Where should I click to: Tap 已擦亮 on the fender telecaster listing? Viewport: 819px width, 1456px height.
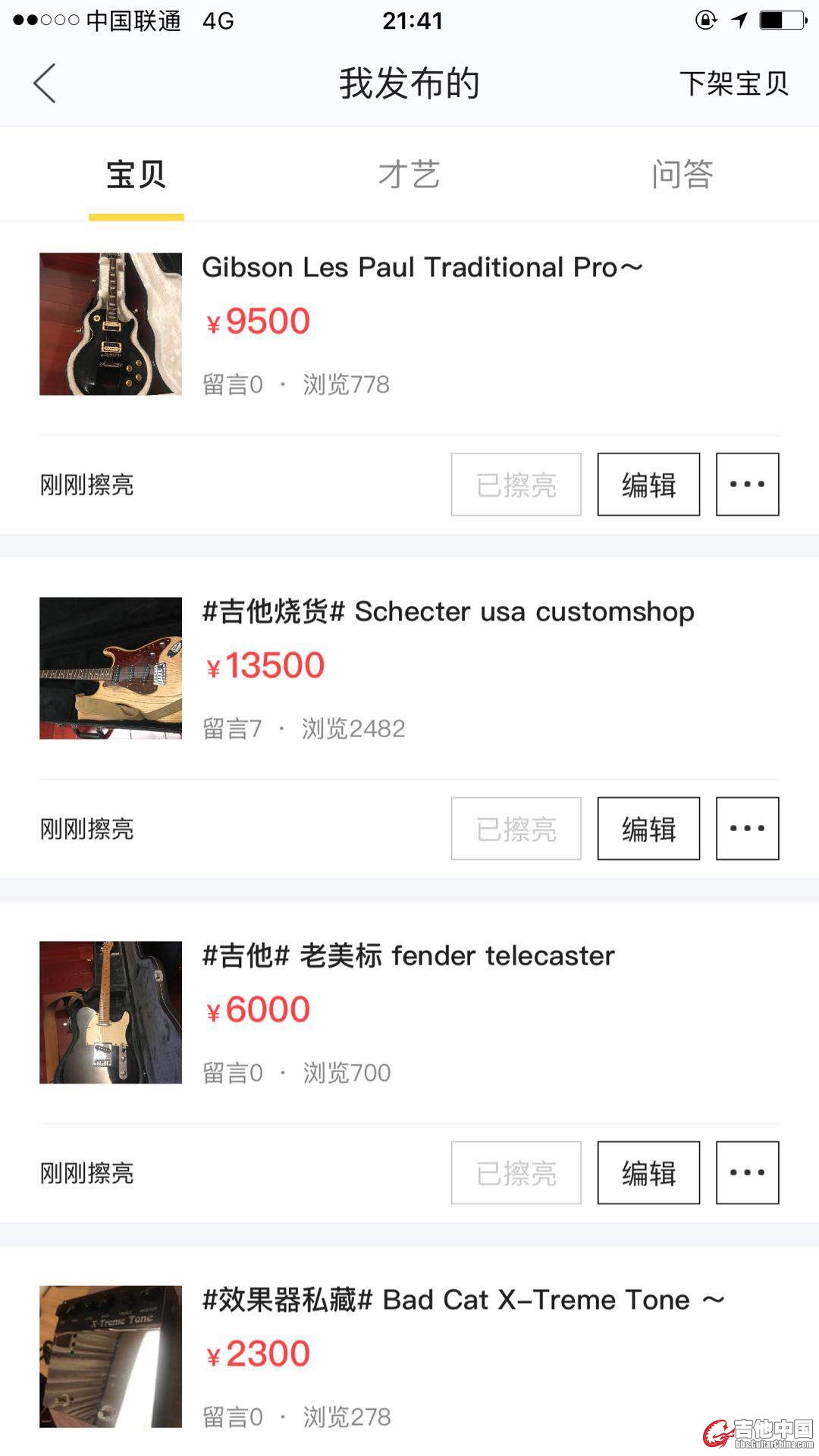pos(516,1173)
